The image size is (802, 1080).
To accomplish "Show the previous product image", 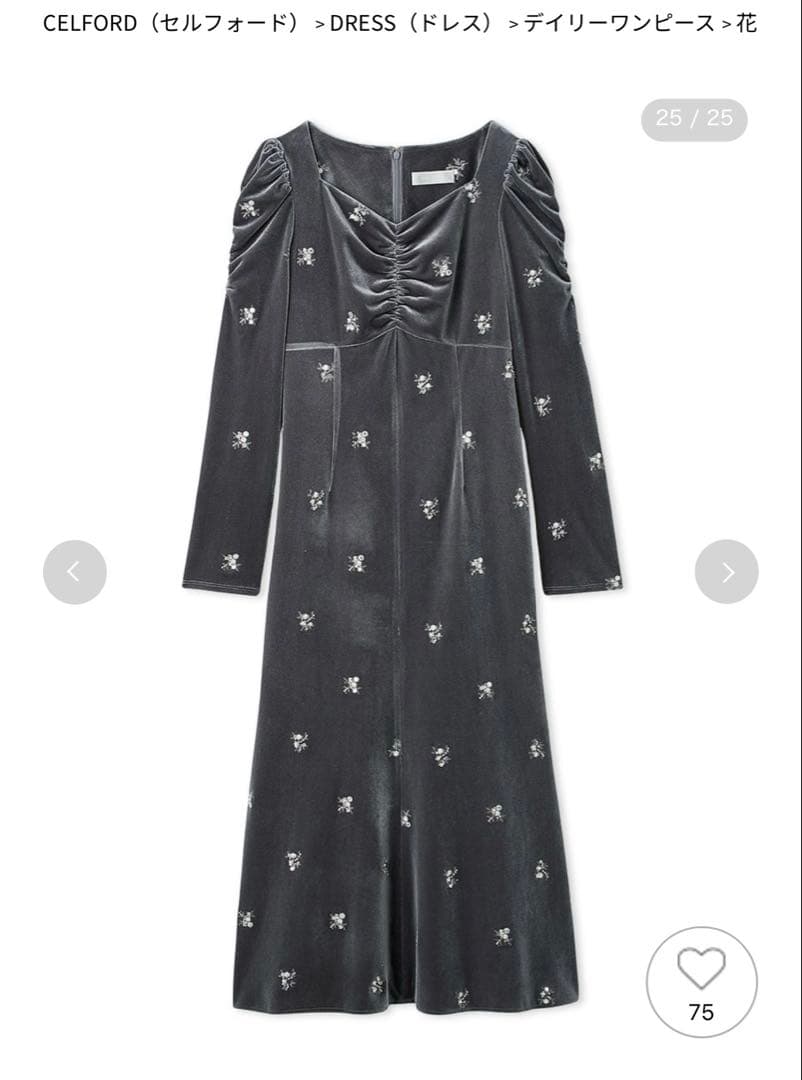I will [74, 572].
